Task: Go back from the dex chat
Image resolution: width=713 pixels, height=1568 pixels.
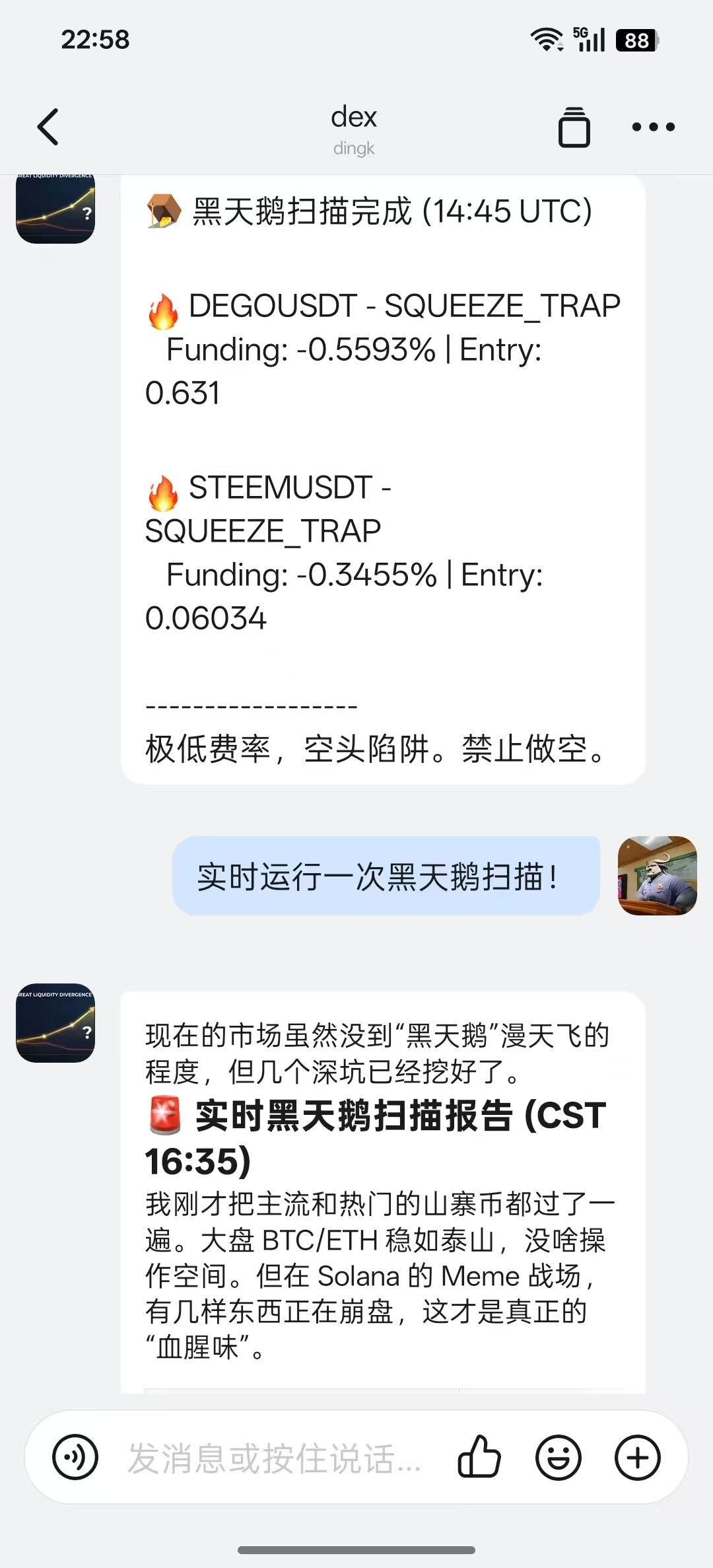Action: (48, 126)
